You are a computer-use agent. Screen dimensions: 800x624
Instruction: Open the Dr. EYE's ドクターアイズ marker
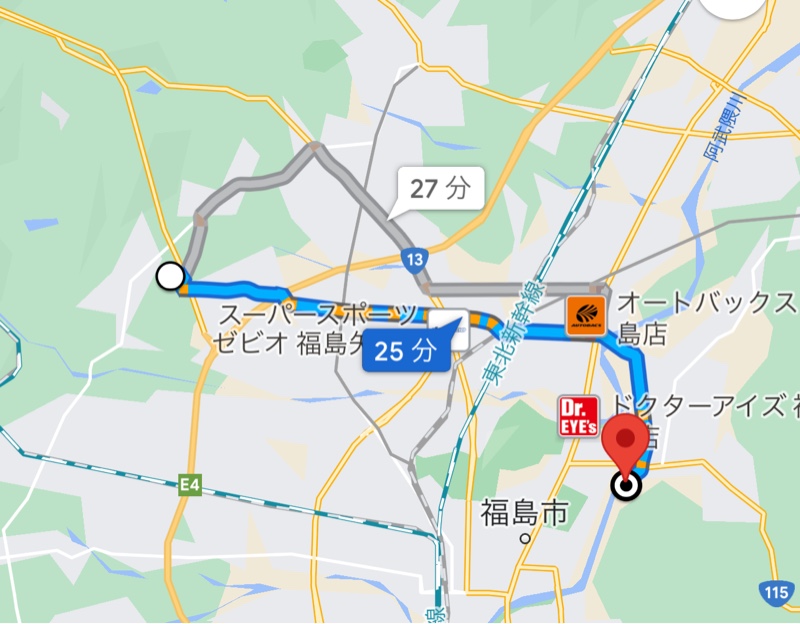click(577, 415)
